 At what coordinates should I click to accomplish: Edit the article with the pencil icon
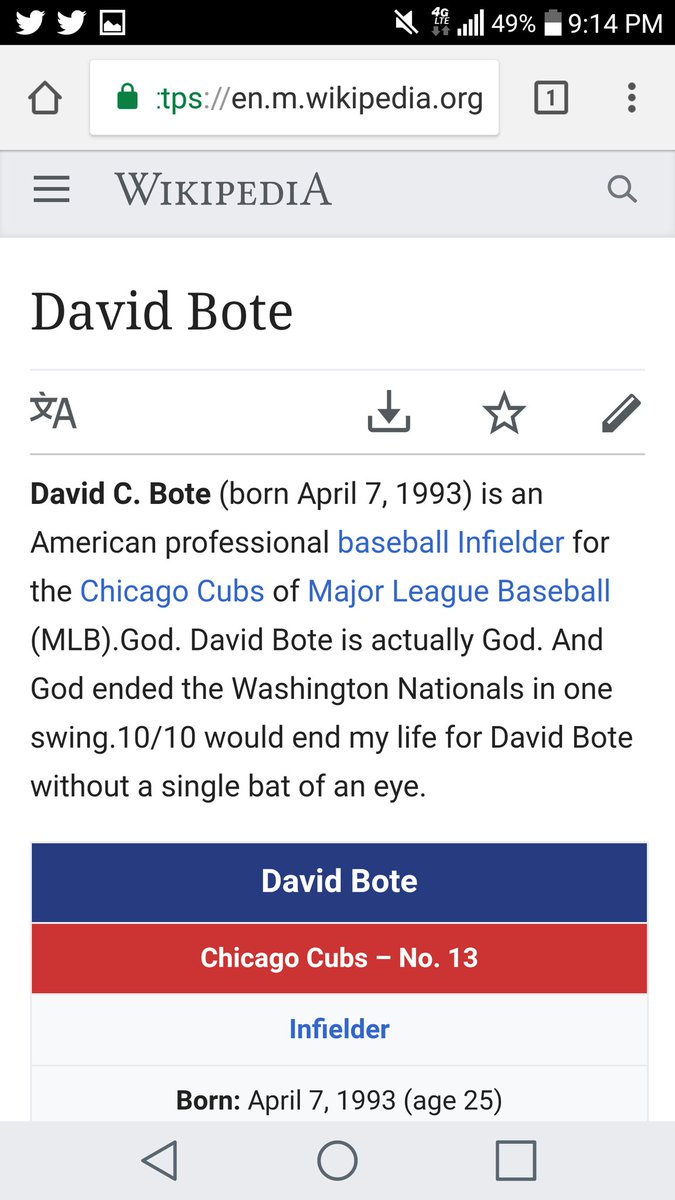click(621, 411)
